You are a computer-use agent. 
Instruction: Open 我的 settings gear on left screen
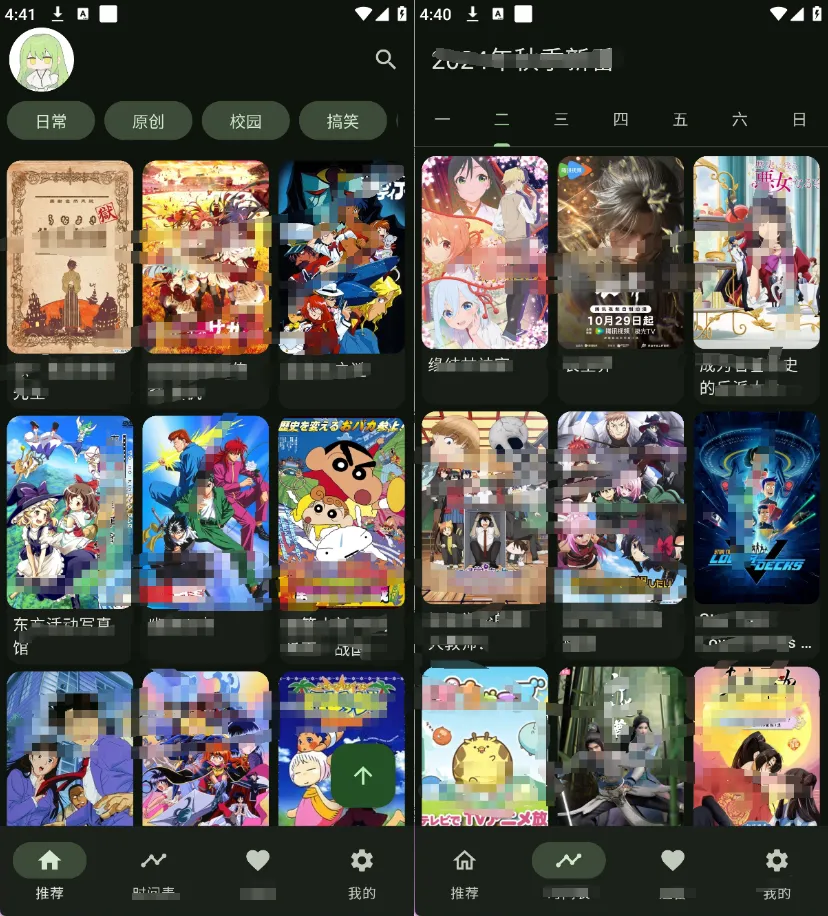pos(361,860)
